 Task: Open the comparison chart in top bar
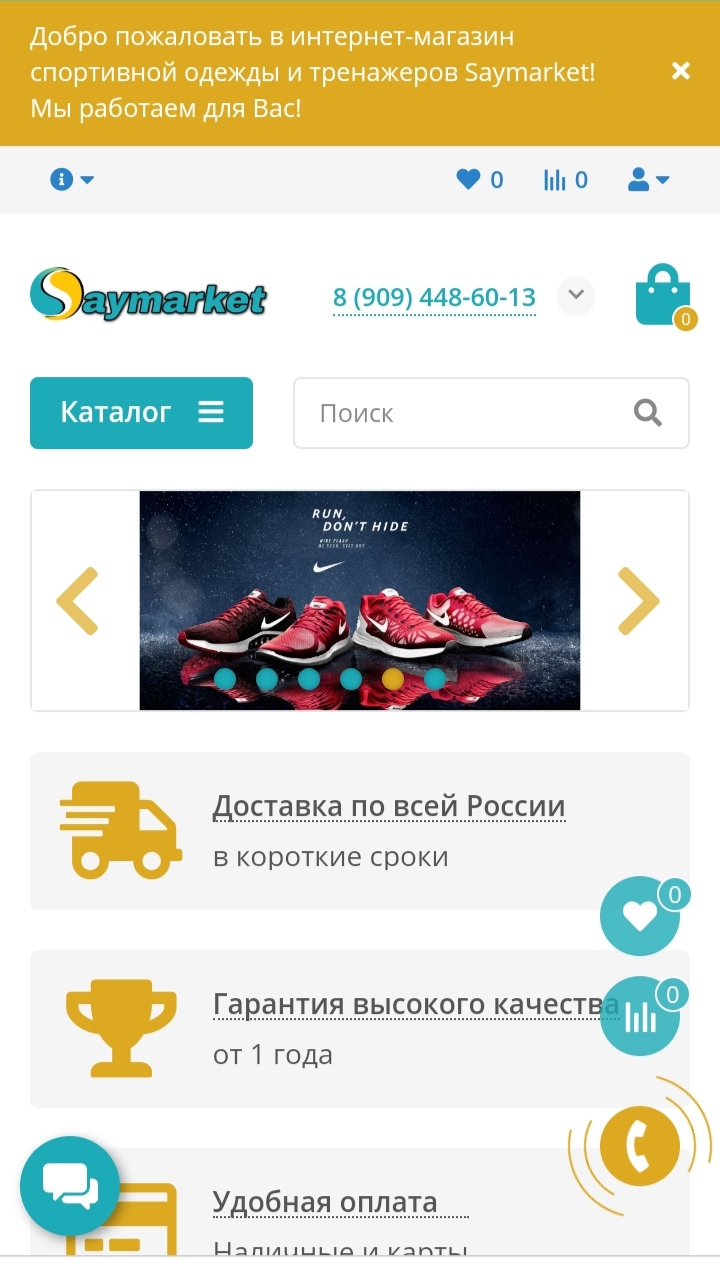point(566,180)
